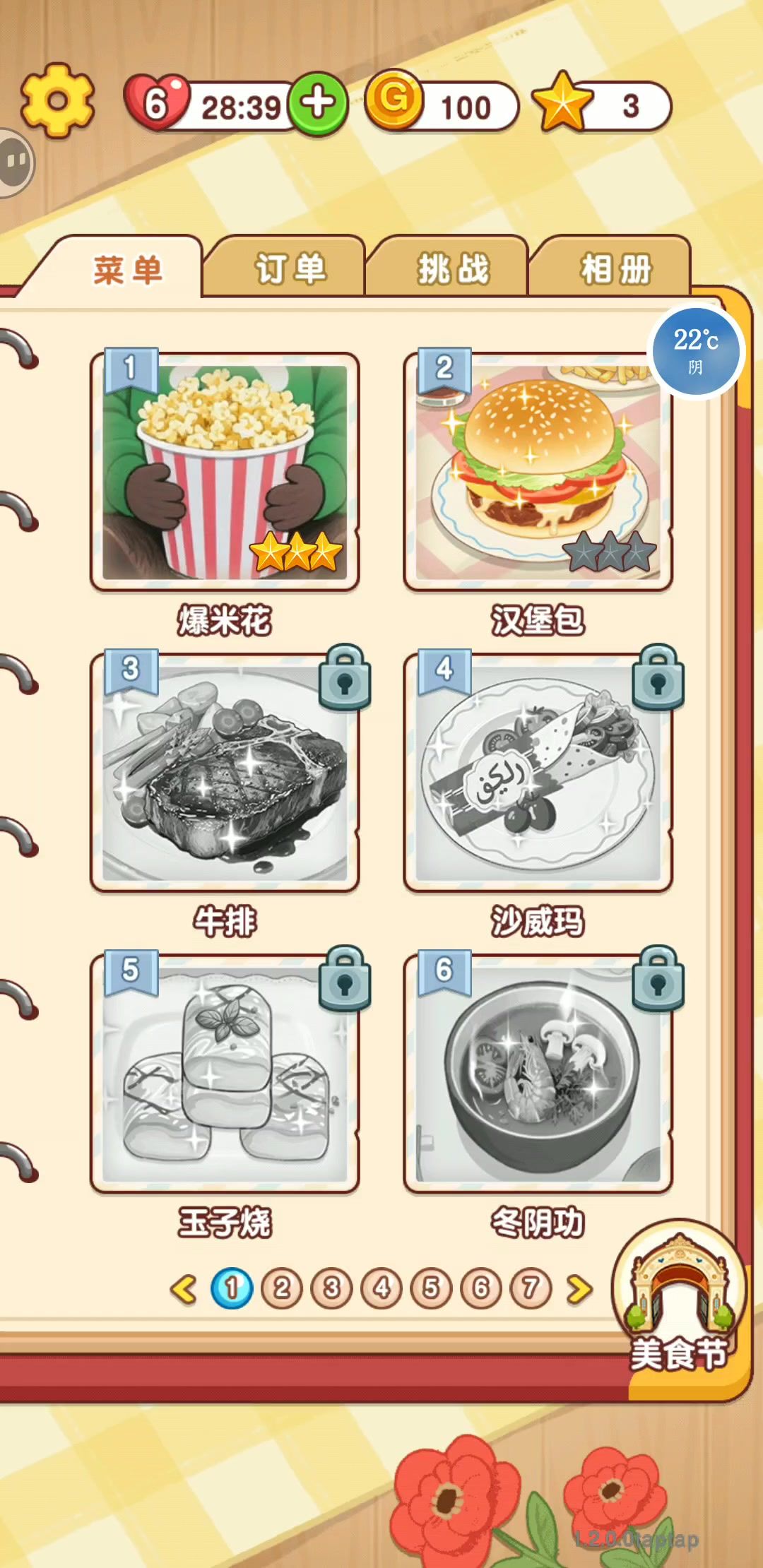Open the 相册 tab
This screenshot has width=763, height=1568.
pyautogui.click(x=615, y=269)
